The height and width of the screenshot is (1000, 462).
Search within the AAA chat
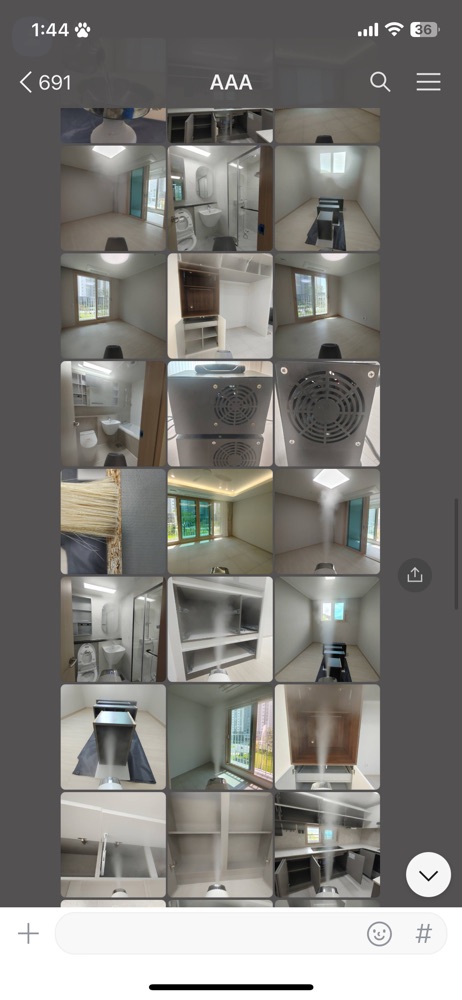(x=380, y=82)
